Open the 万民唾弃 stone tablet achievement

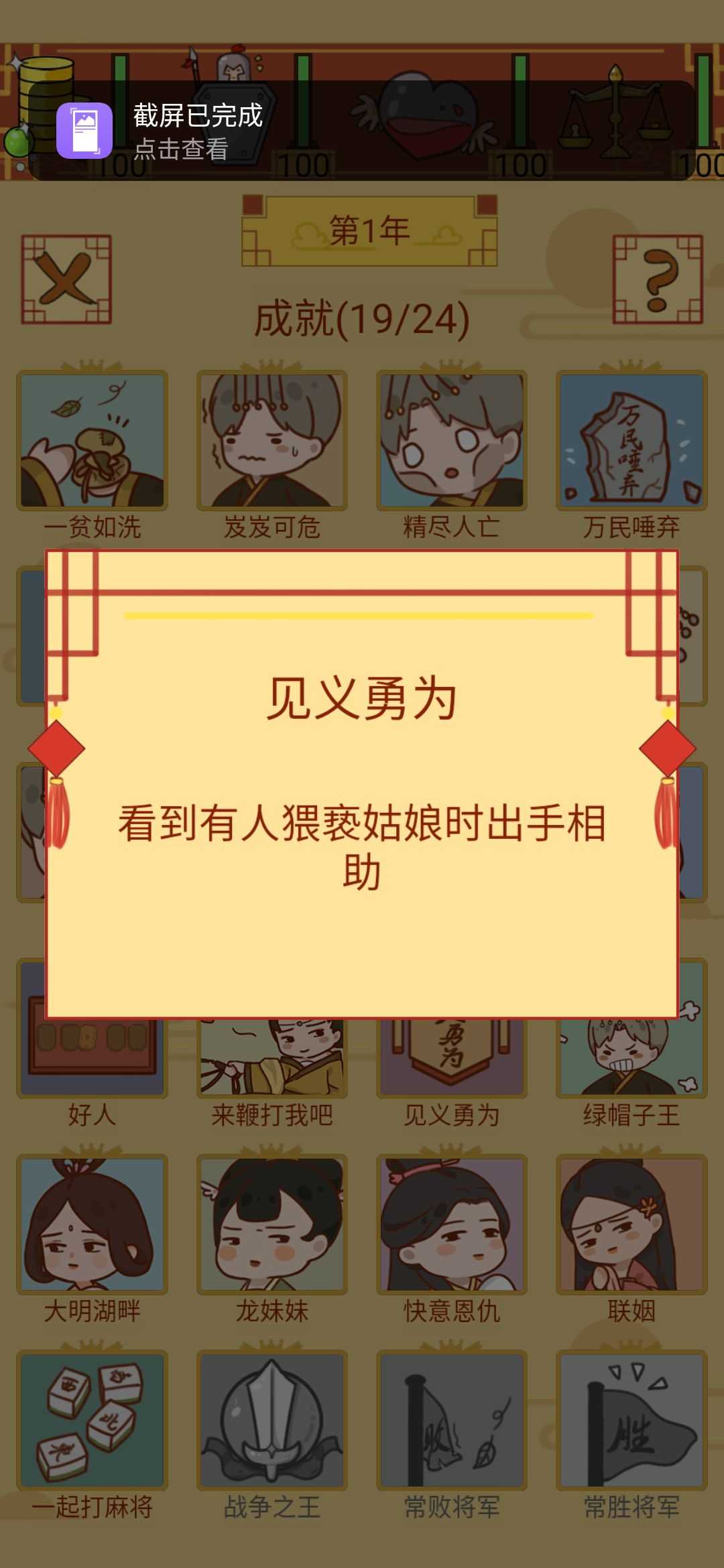coord(629,439)
